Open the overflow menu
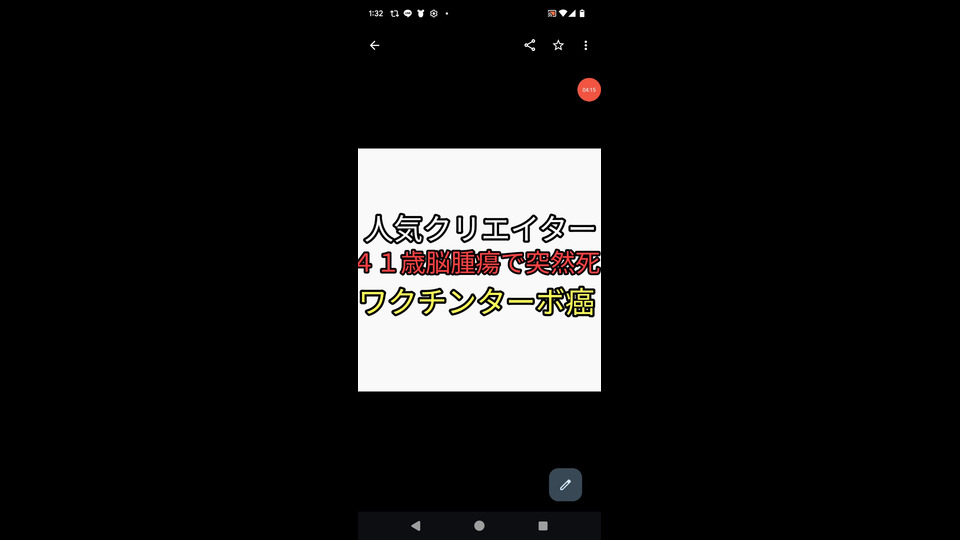This screenshot has height=540, width=960. point(586,45)
